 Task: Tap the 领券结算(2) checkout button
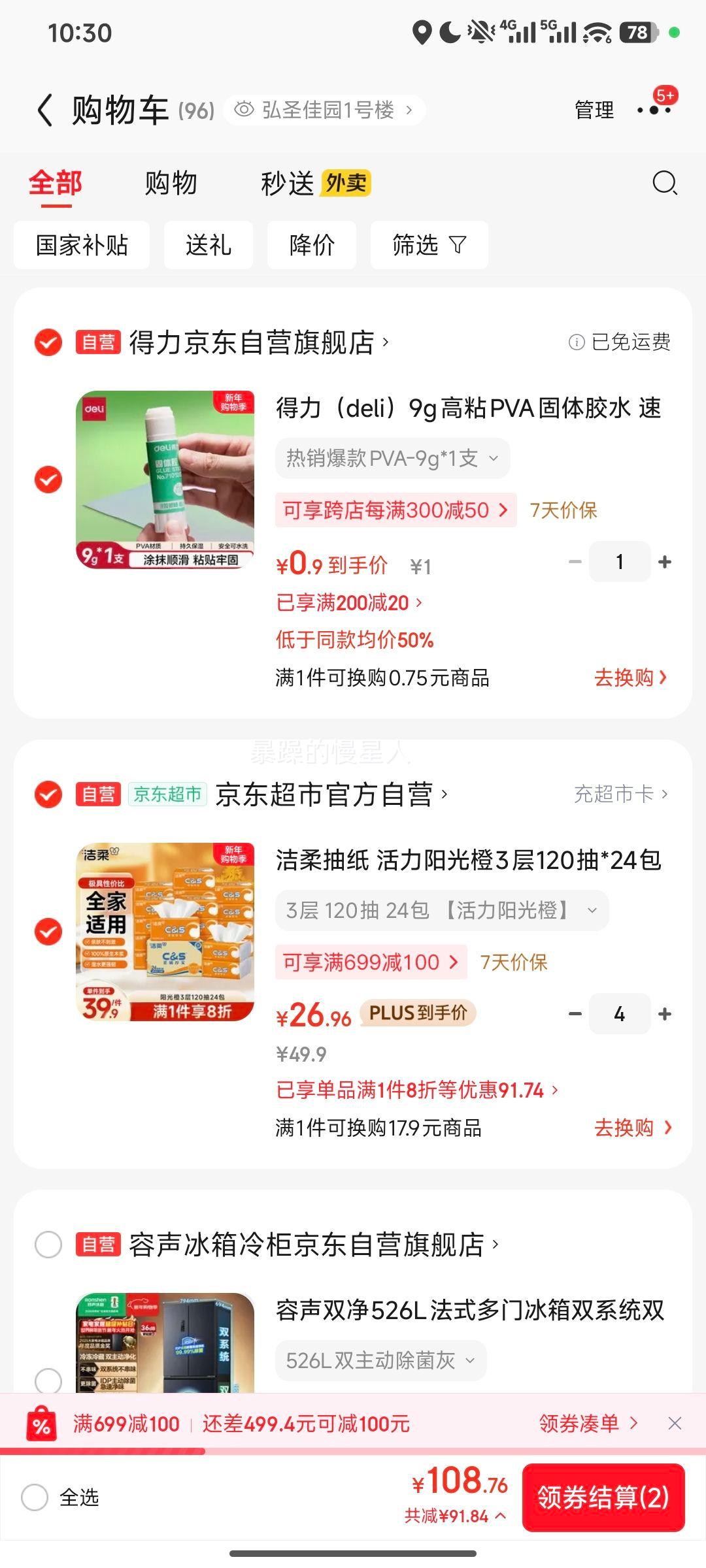point(603,1499)
